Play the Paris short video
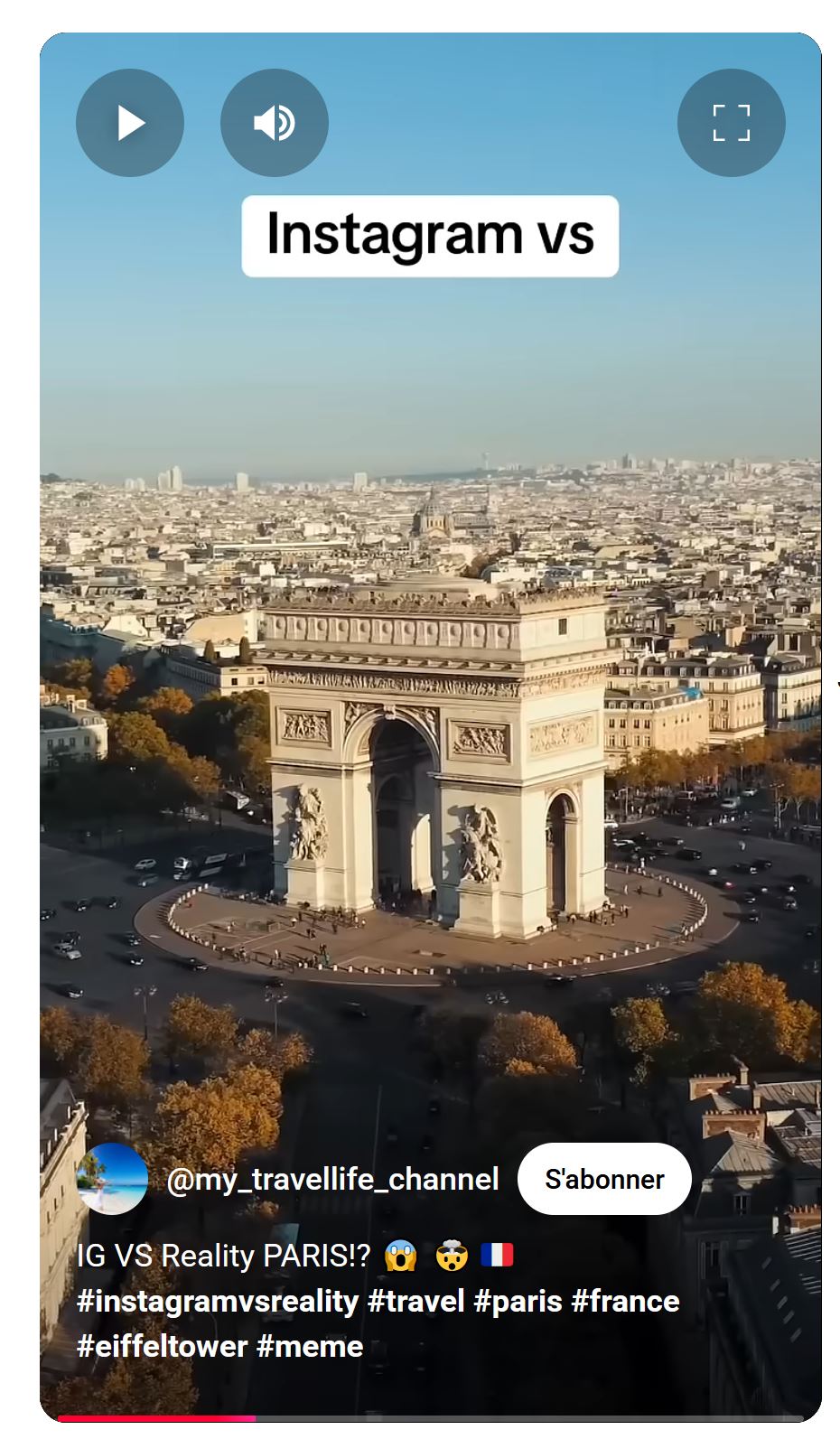The height and width of the screenshot is (1439, 840). pos(130,123)
